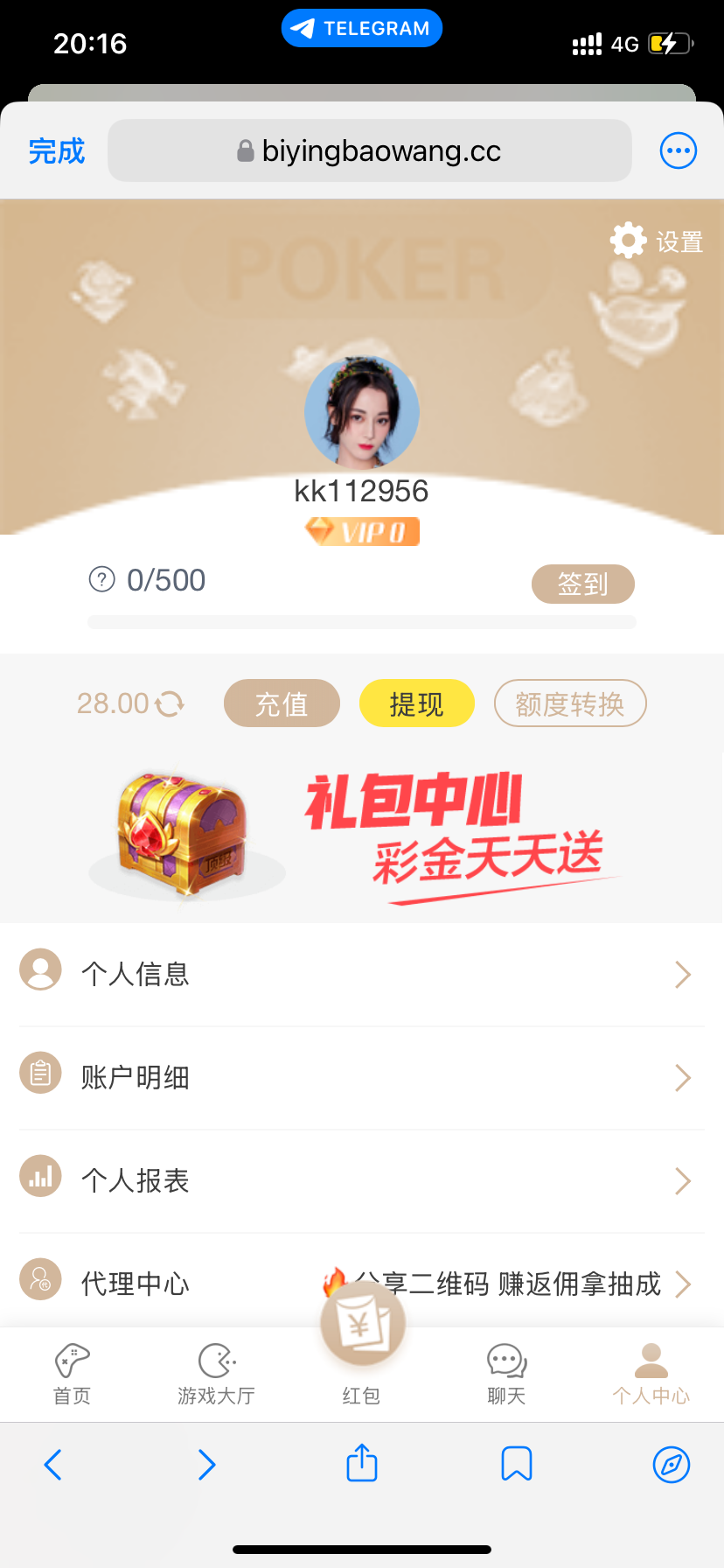The height and width of the screenshot is (1568, 724).
Task: Tap 完成 to close the browser
Action: (x=57, y=151)
